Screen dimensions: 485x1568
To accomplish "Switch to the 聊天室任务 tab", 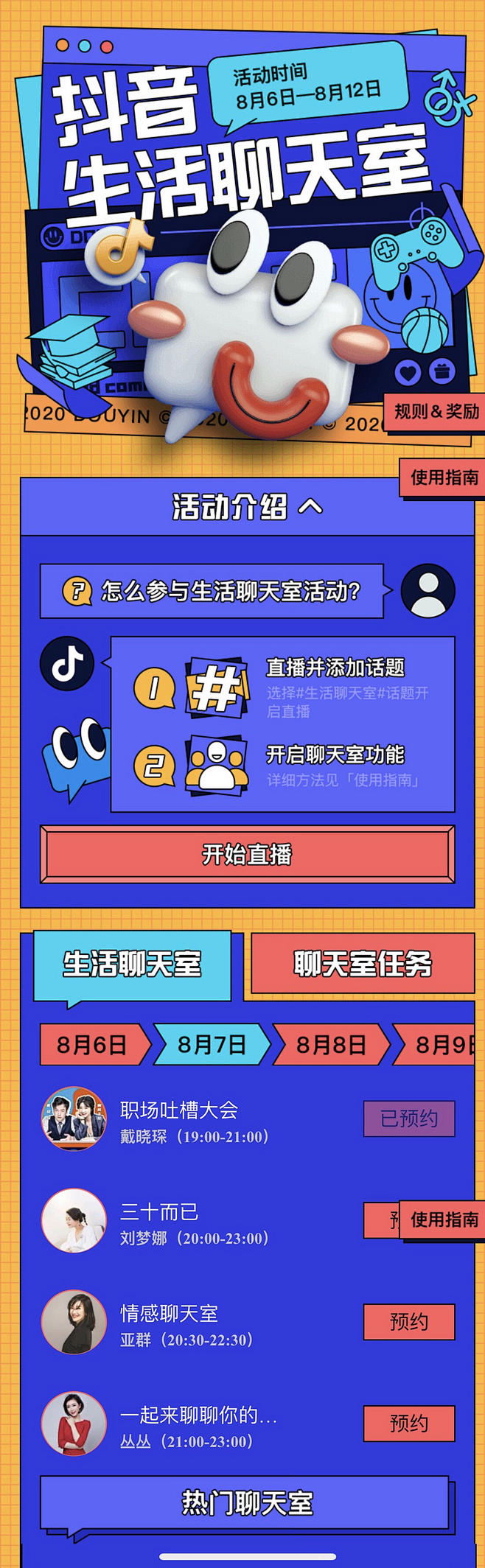I will [363, 964].
